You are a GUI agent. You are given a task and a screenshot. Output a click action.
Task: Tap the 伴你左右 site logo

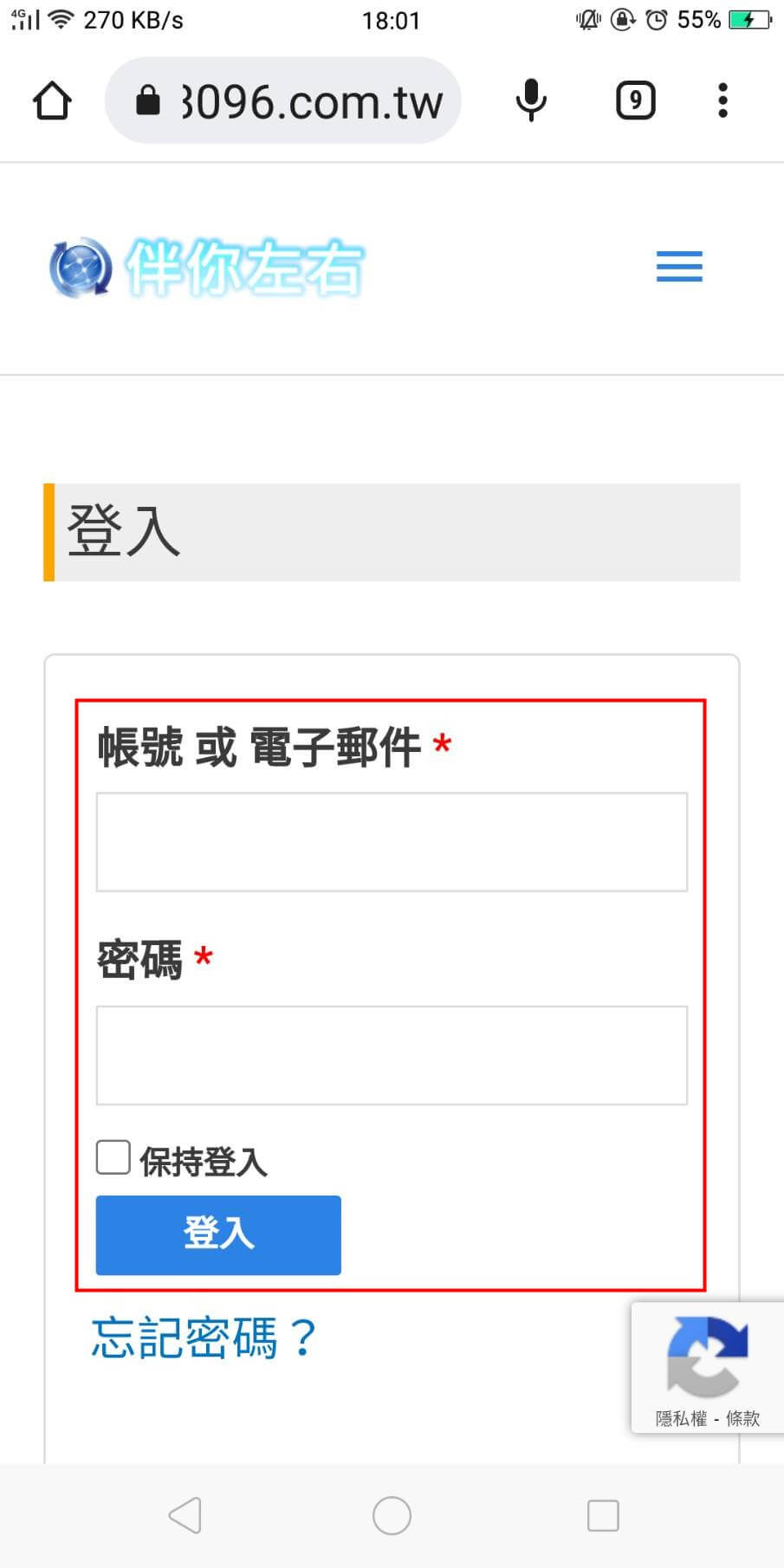point(206,268)
